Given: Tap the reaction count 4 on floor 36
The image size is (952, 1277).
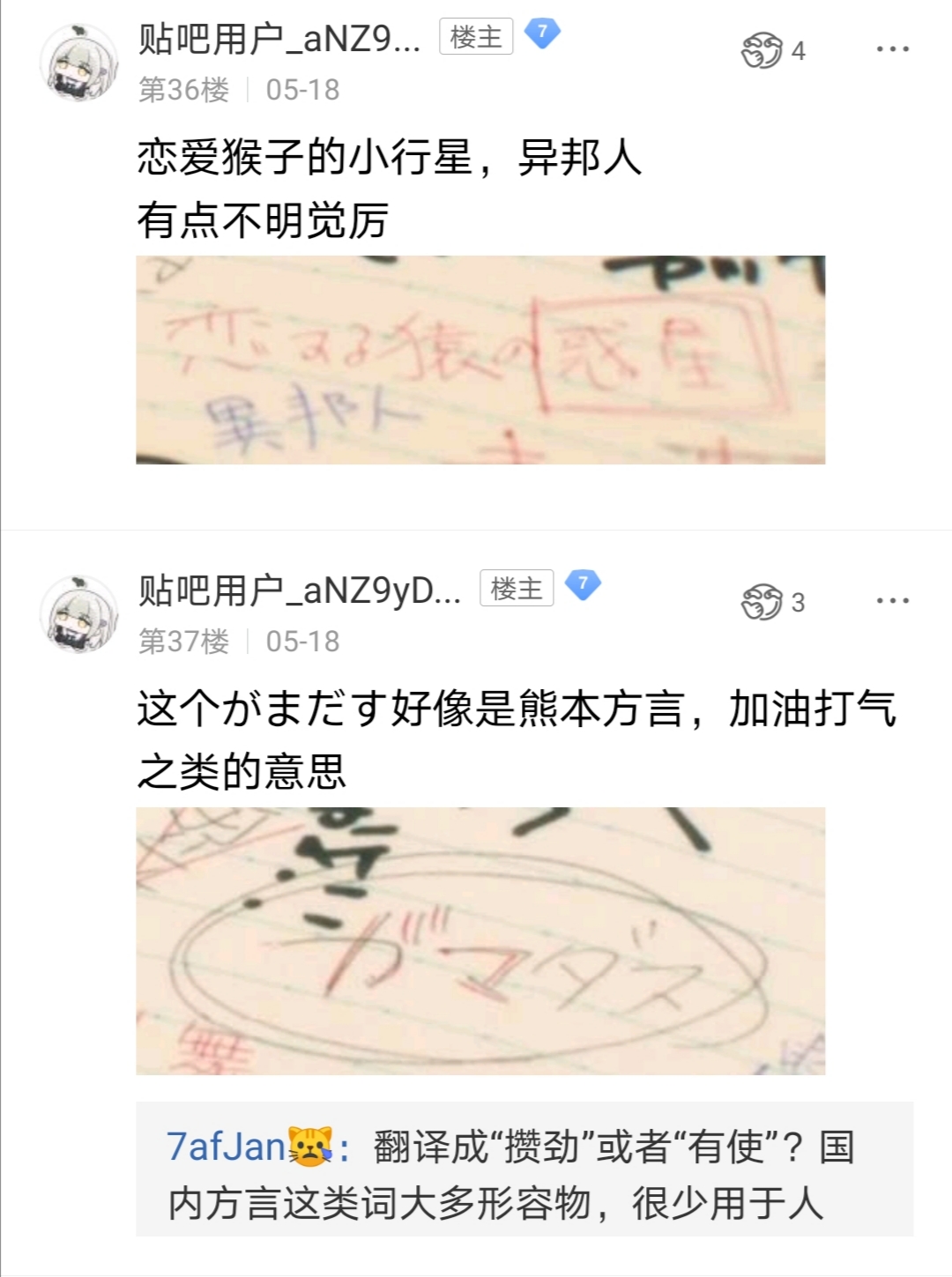Looking at the screenshot, I should coord(798,51).
